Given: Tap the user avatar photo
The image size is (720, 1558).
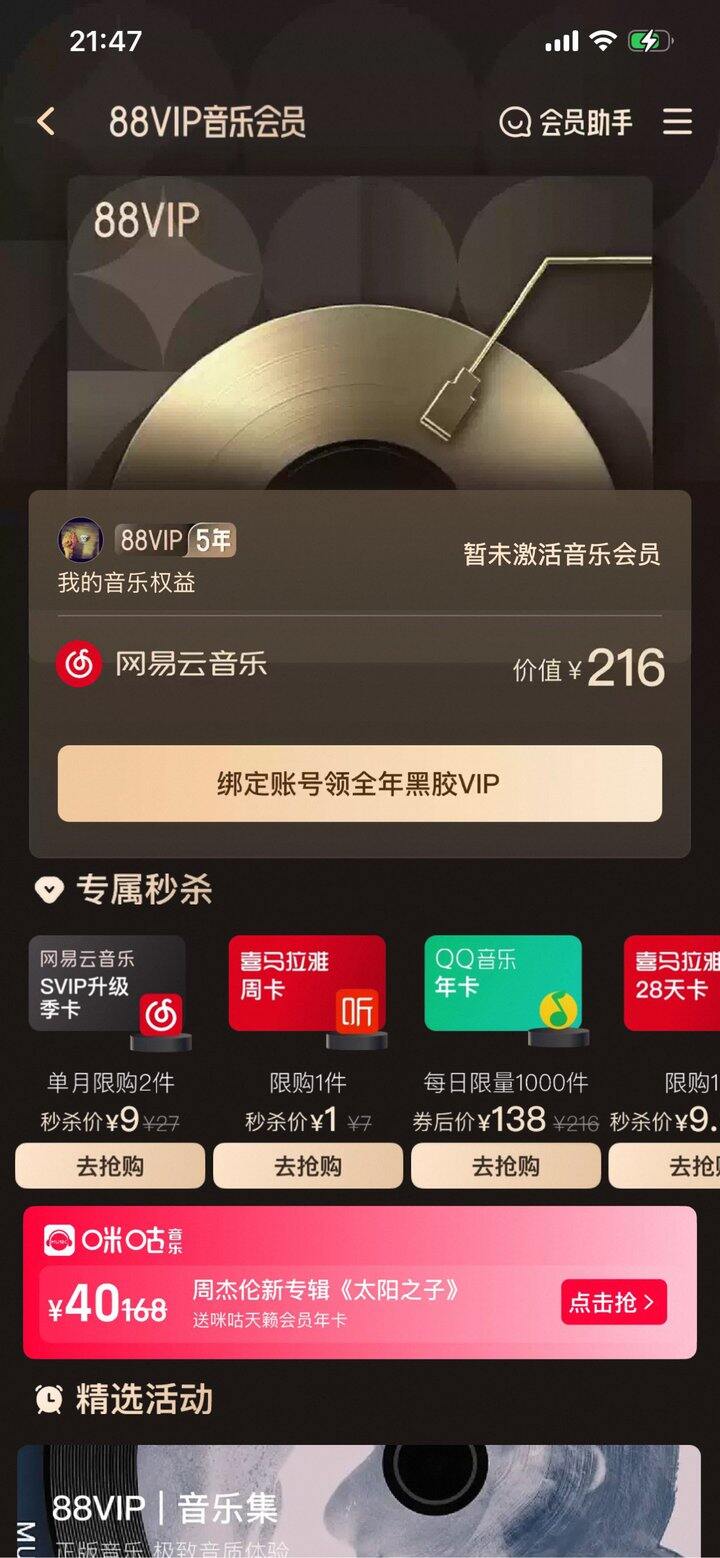Looking at the screenshot, I should click(x=79, y=539).
